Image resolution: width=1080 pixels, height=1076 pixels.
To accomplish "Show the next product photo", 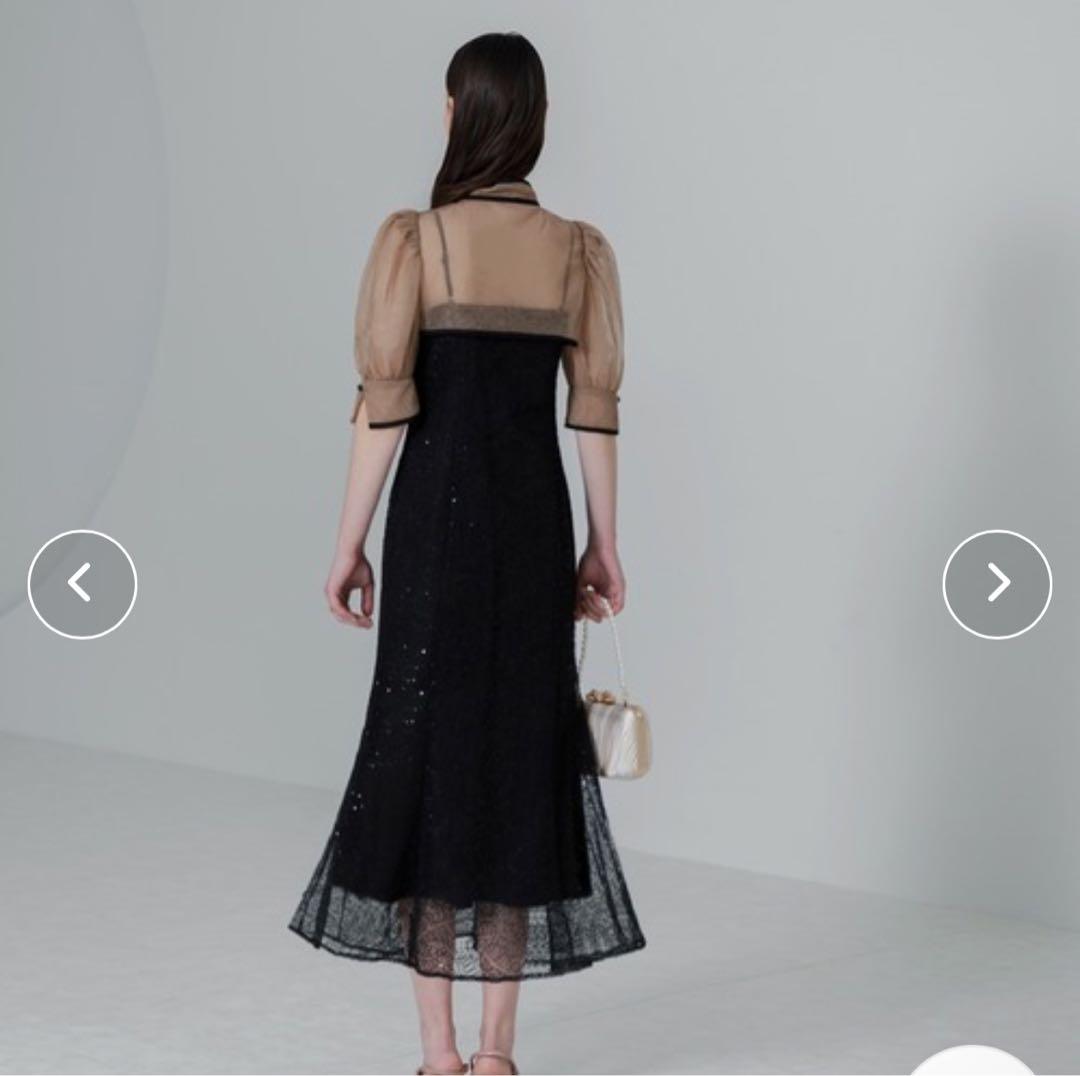I will [x=997, y=584].
